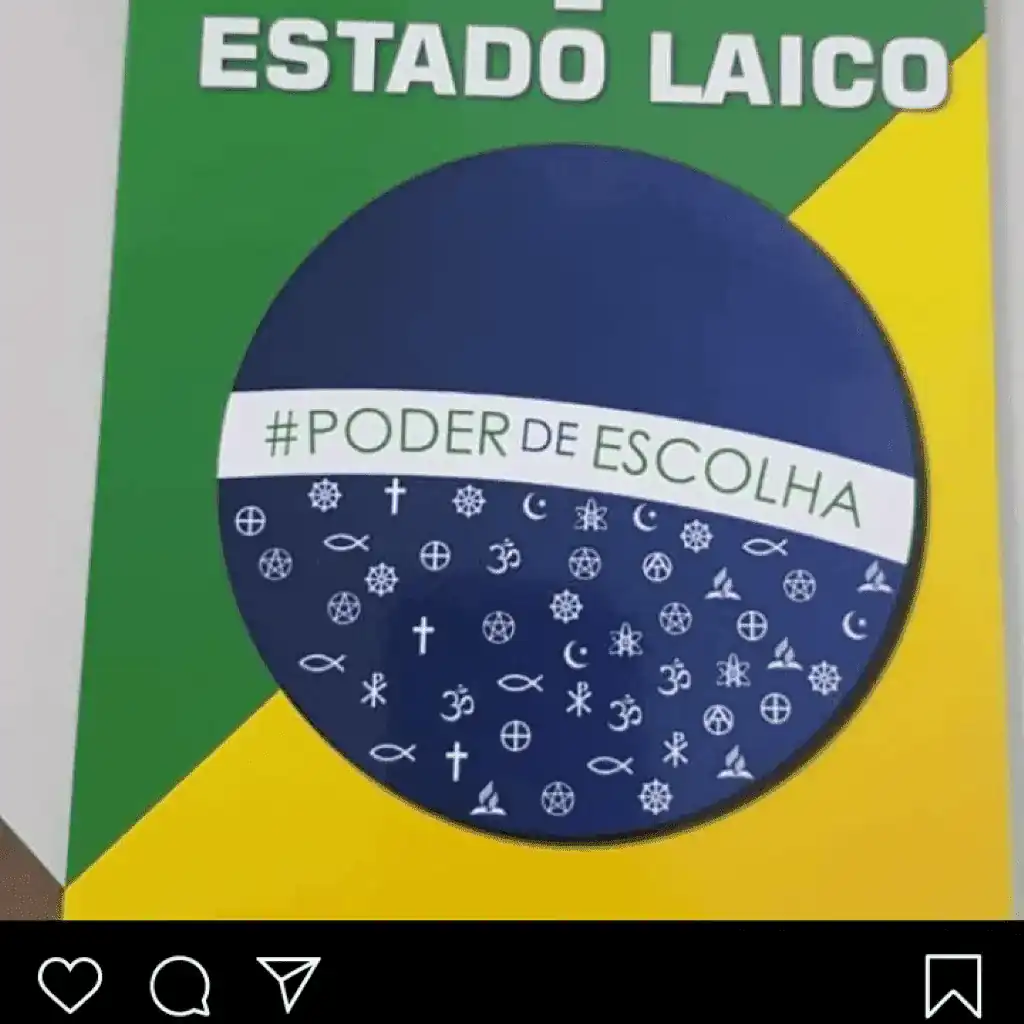Share this post via direct message

[x=289, y=984]
